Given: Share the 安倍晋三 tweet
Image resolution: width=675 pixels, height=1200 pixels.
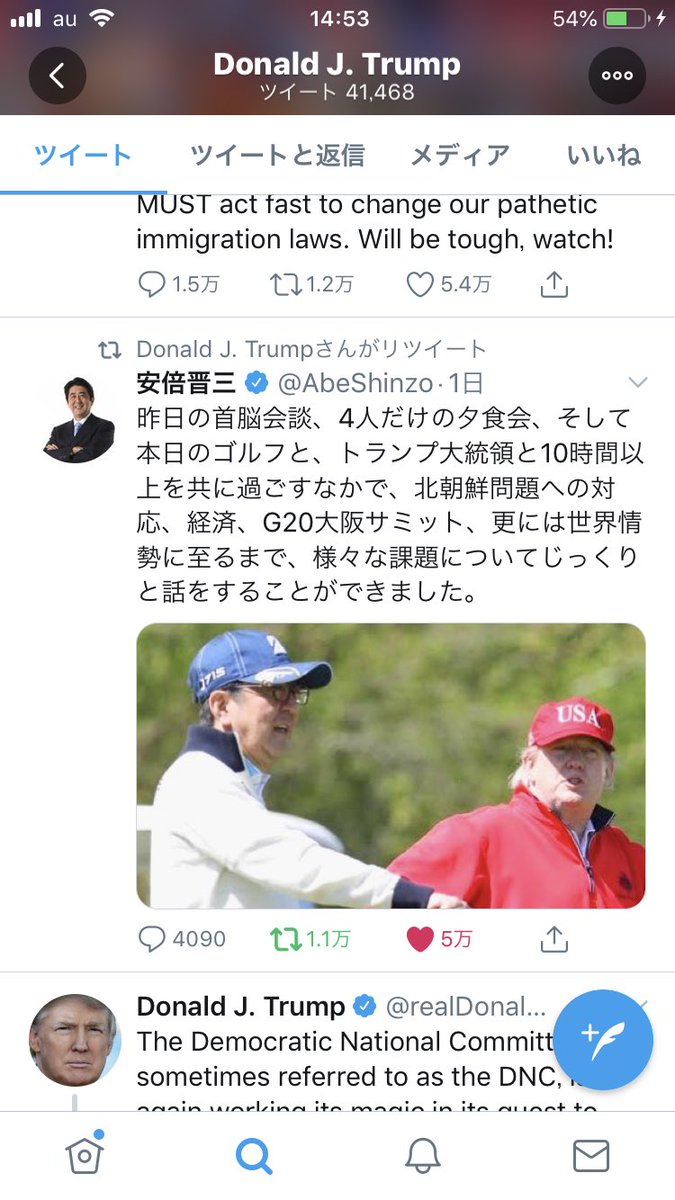Looking at the screenshot, I should 554,939.
